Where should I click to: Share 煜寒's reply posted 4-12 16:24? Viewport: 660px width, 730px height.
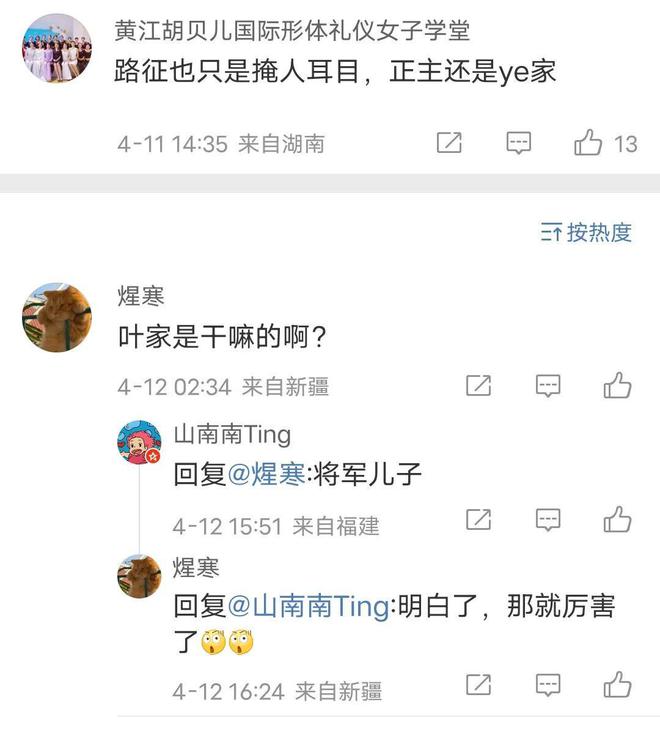[x=479, y=685]
